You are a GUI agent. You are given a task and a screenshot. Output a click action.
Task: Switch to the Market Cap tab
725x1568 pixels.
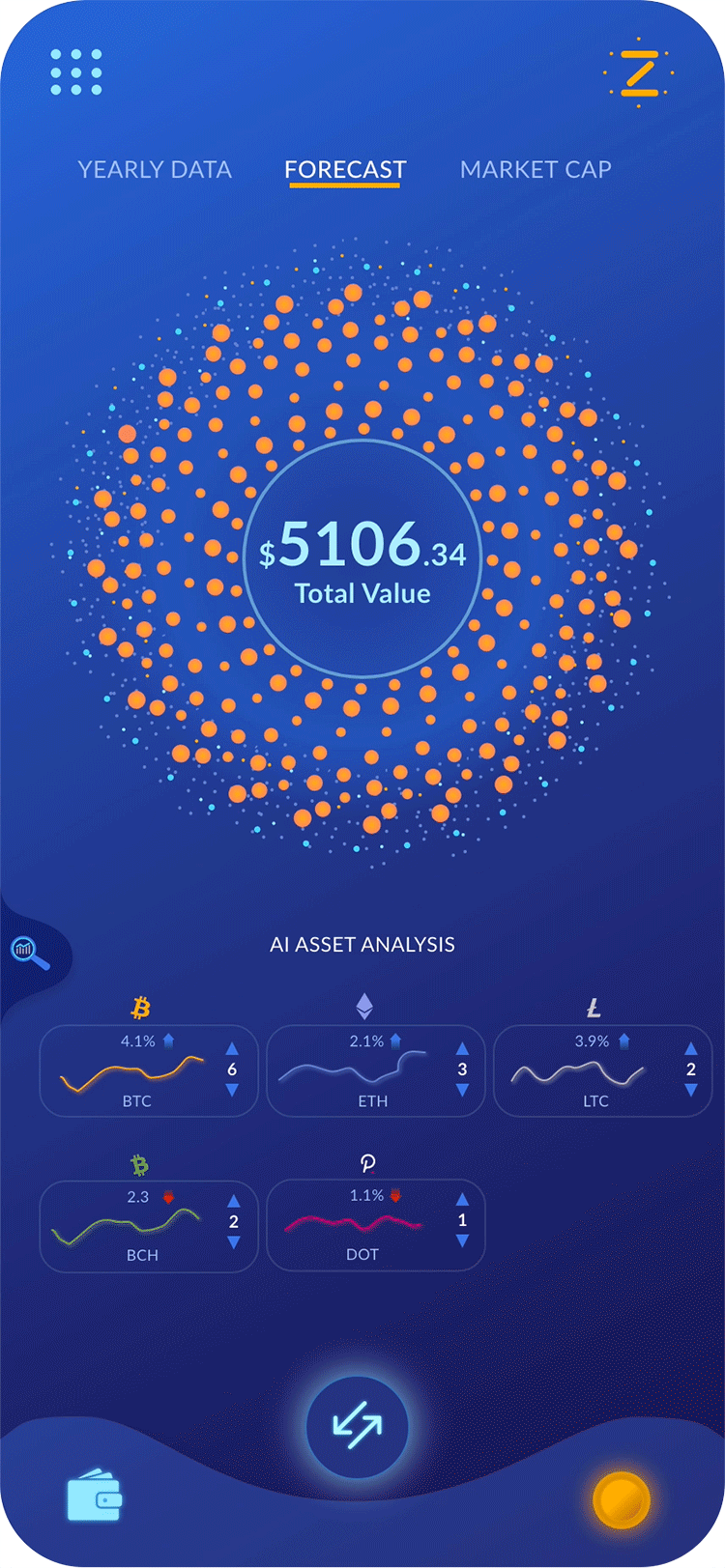pyautogui.click(x=536, y=170)
